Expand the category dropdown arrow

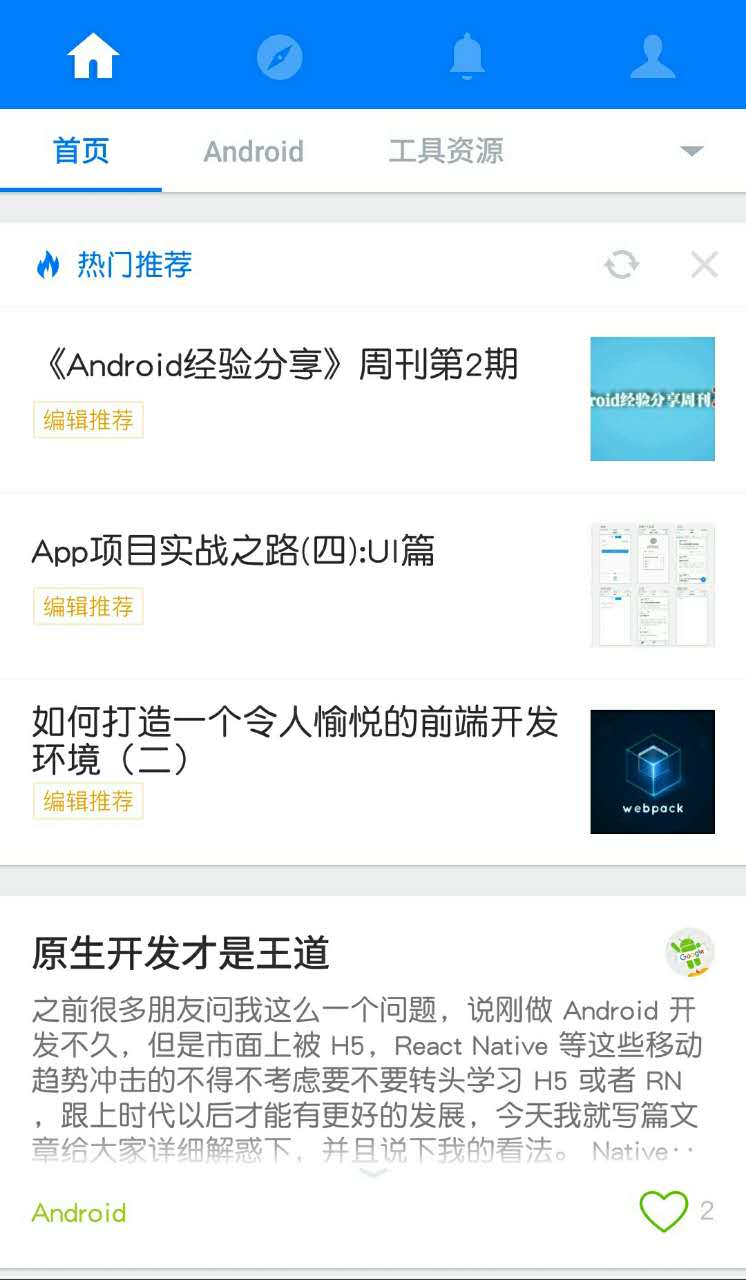tap(691, 152)
